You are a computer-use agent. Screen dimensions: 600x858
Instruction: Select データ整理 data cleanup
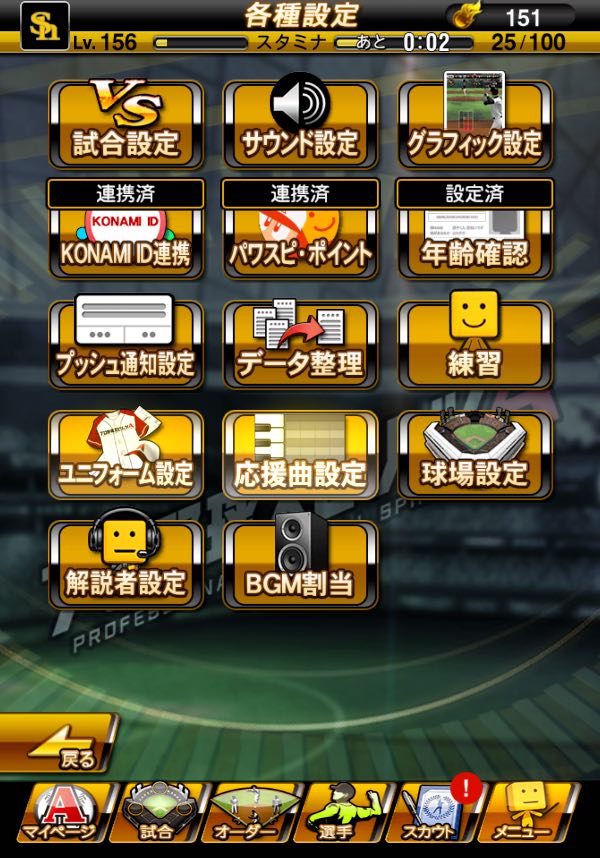tap(300, 344)
